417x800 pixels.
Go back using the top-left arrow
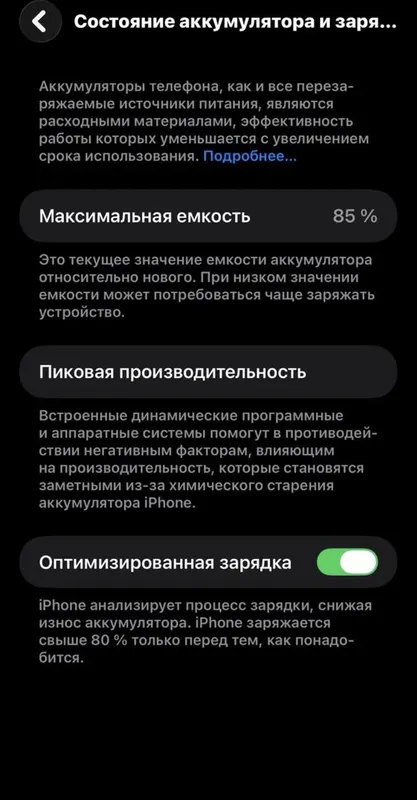click(x=40, y=22)
